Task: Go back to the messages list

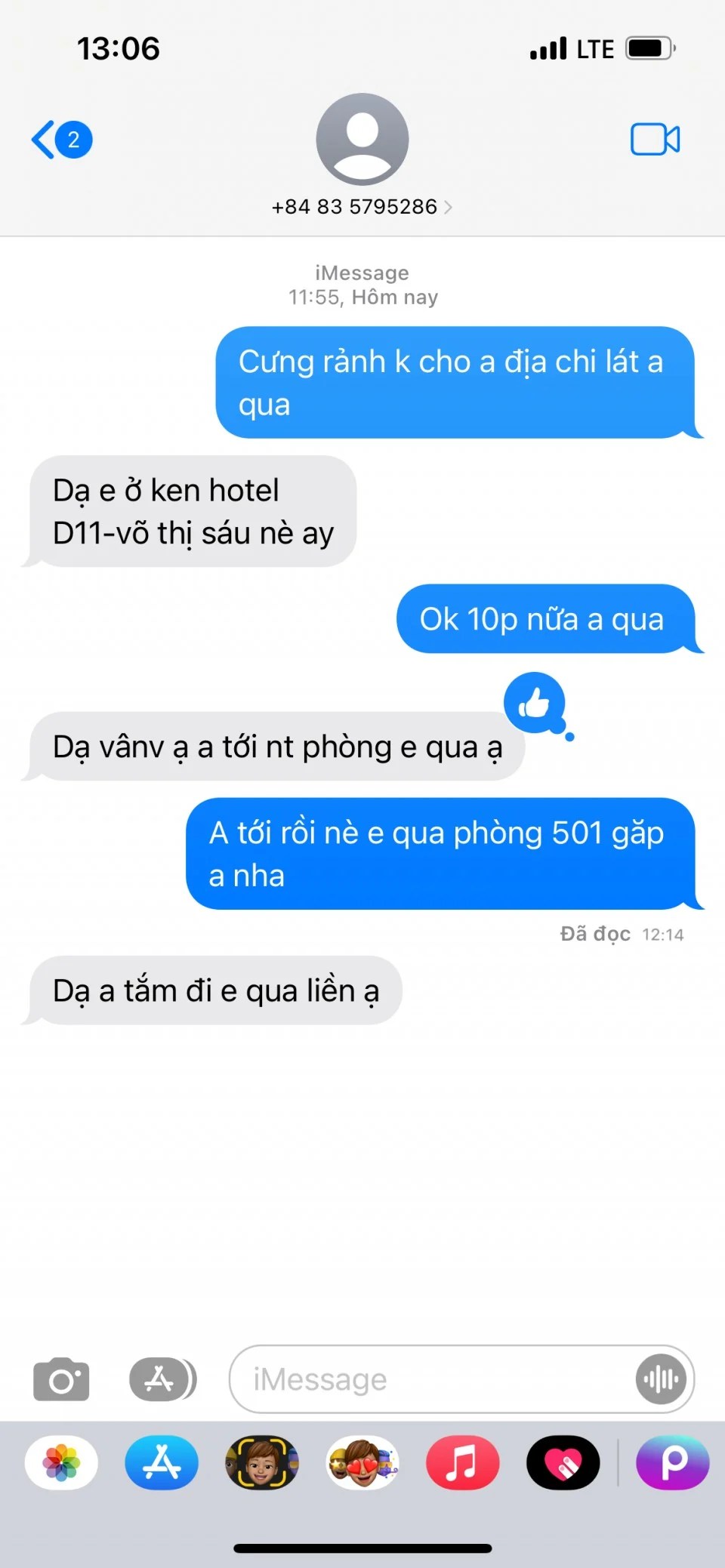Action: click(60, 140)
